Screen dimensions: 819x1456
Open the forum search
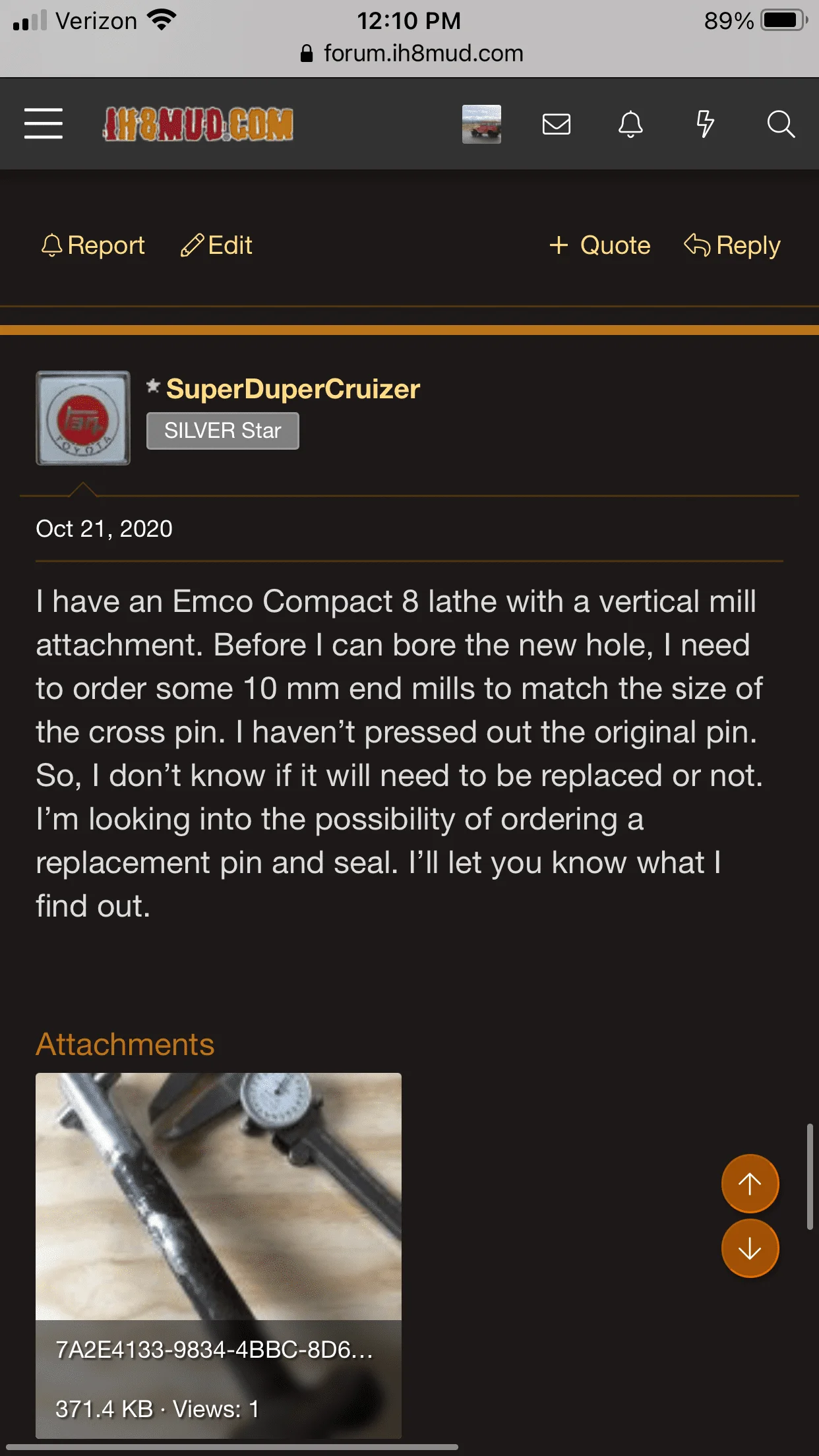pyautogui.click(x=780, y=124)
